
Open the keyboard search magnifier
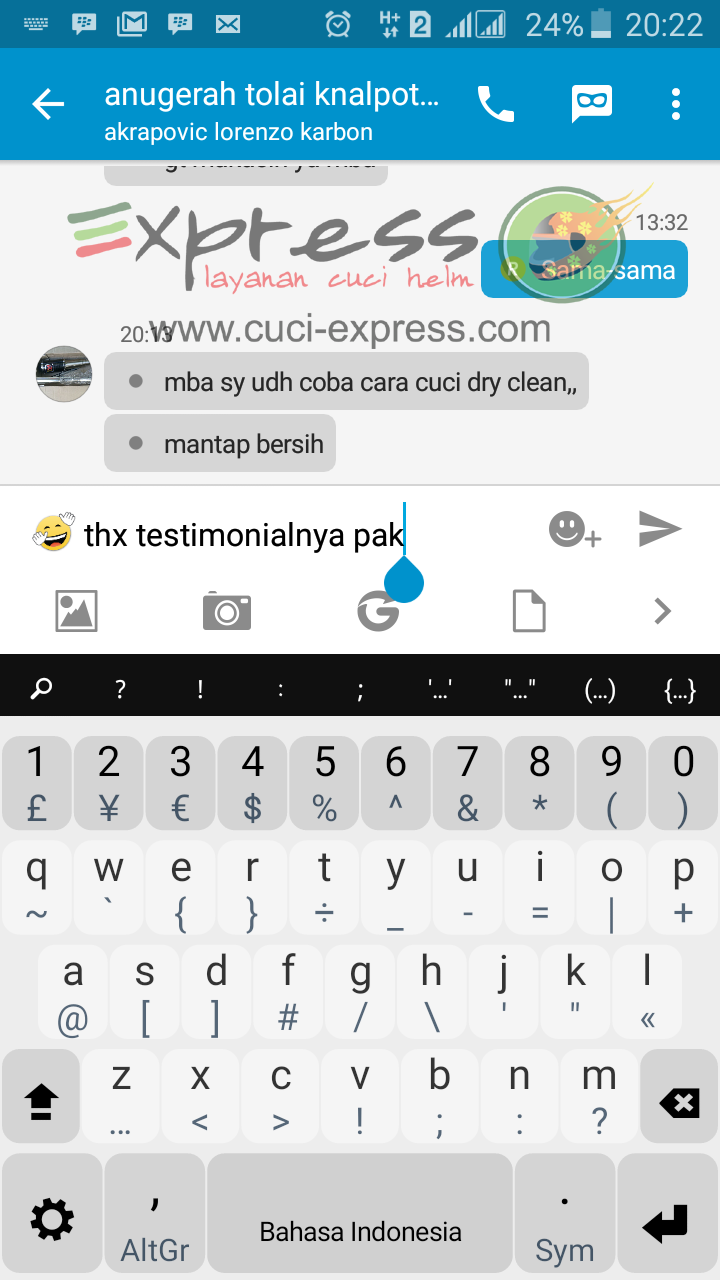41,688
